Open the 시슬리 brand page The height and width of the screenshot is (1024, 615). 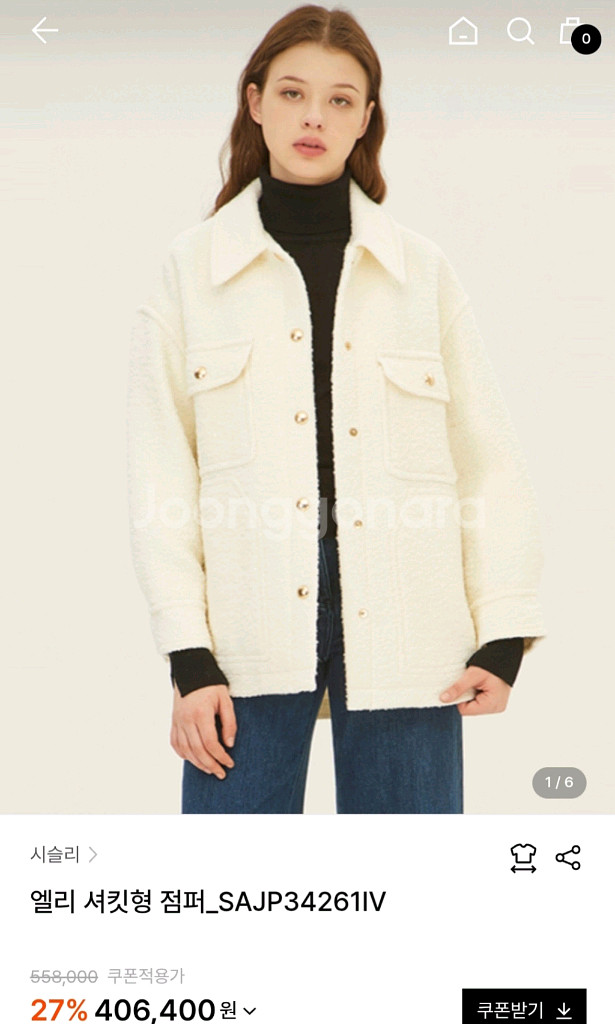coord(64,854)
